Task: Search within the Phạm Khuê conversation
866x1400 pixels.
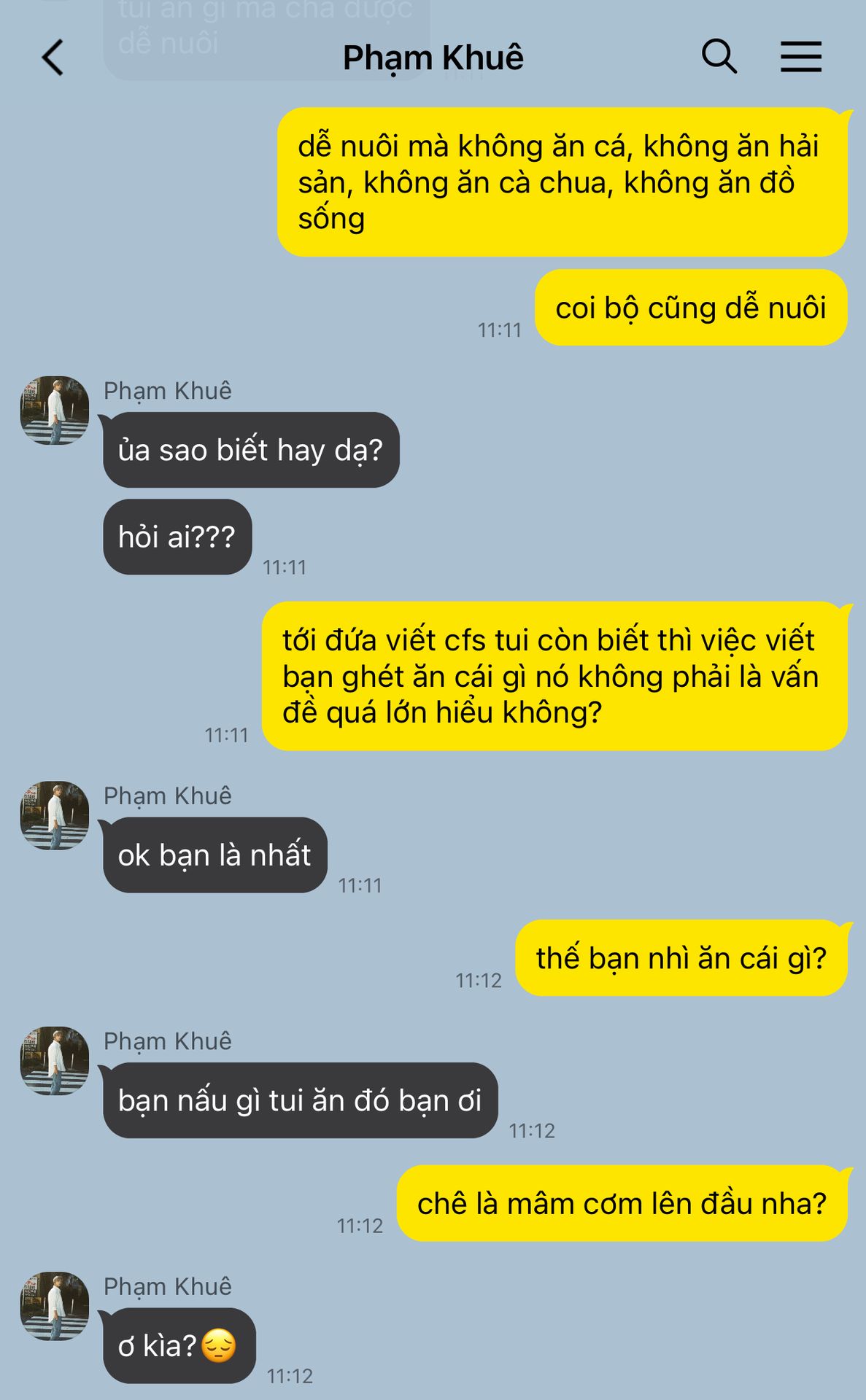Action: pyautogui.click(x=719, y=57)
